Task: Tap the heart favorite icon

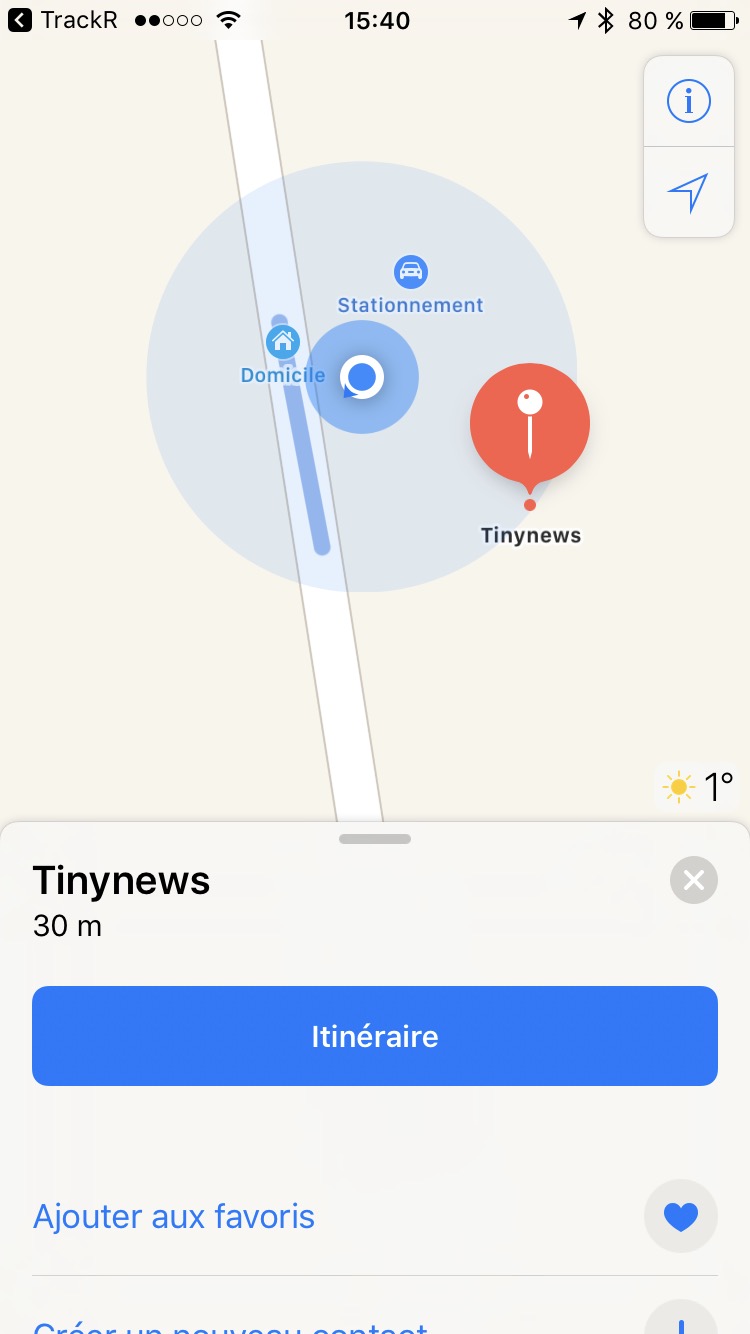Action: point(681,1216)
